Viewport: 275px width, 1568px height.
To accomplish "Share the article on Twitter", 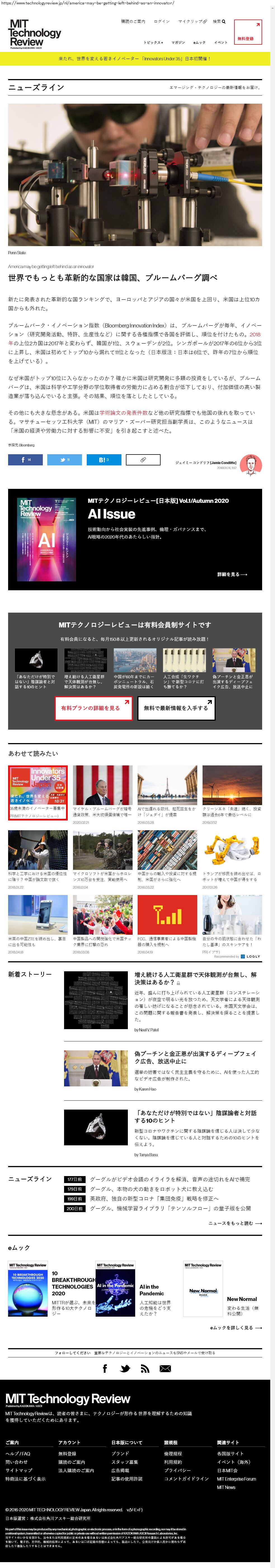I will (64, 460).
